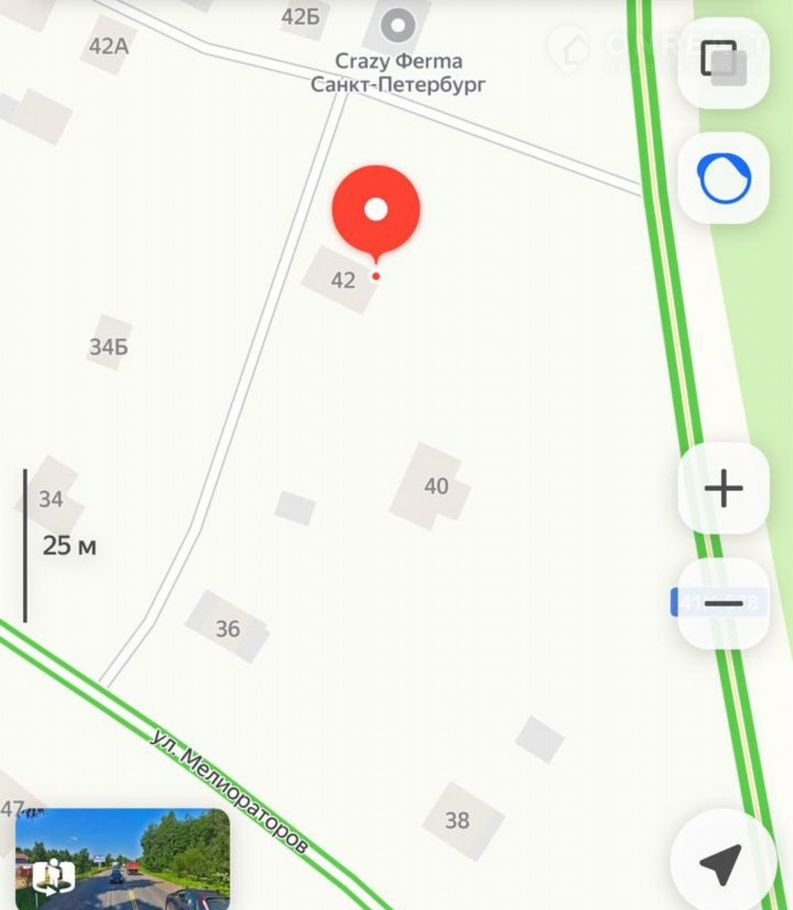This screenshot has height=910, width=793.
Task: Open the Crazy Ferma place marker
Action: (398, 24)
